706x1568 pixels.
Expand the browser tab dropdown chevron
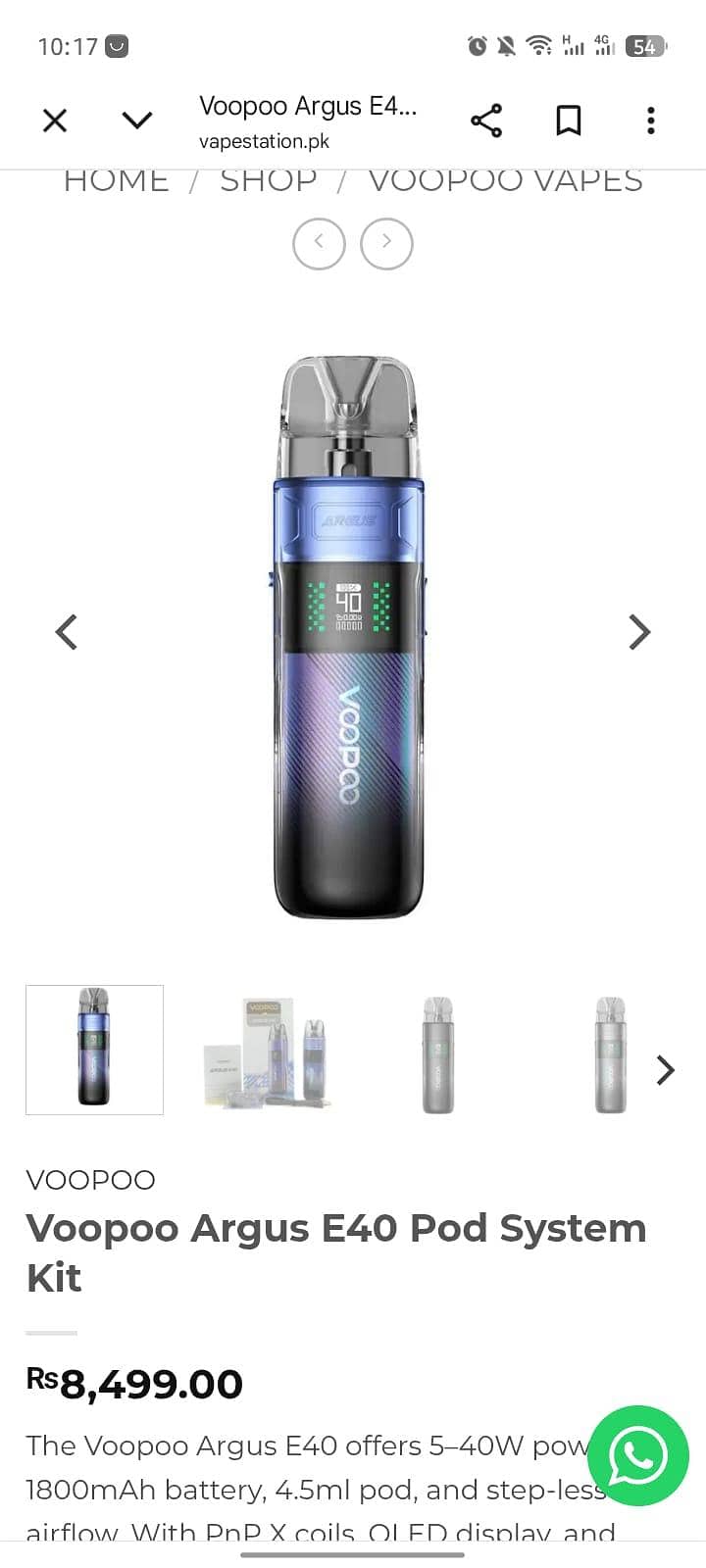(x=137, y=121)
